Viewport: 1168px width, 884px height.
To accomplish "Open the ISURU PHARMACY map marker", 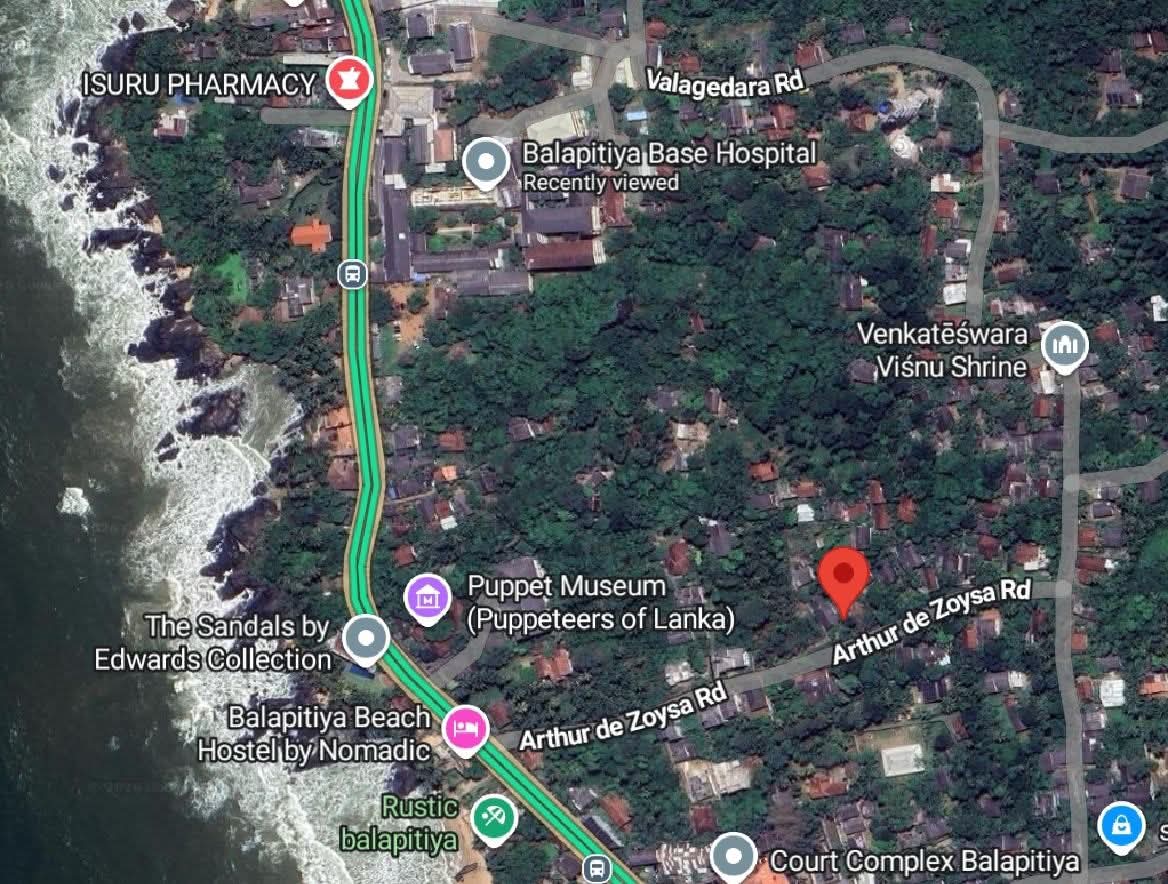I will [x=349, y=80].
